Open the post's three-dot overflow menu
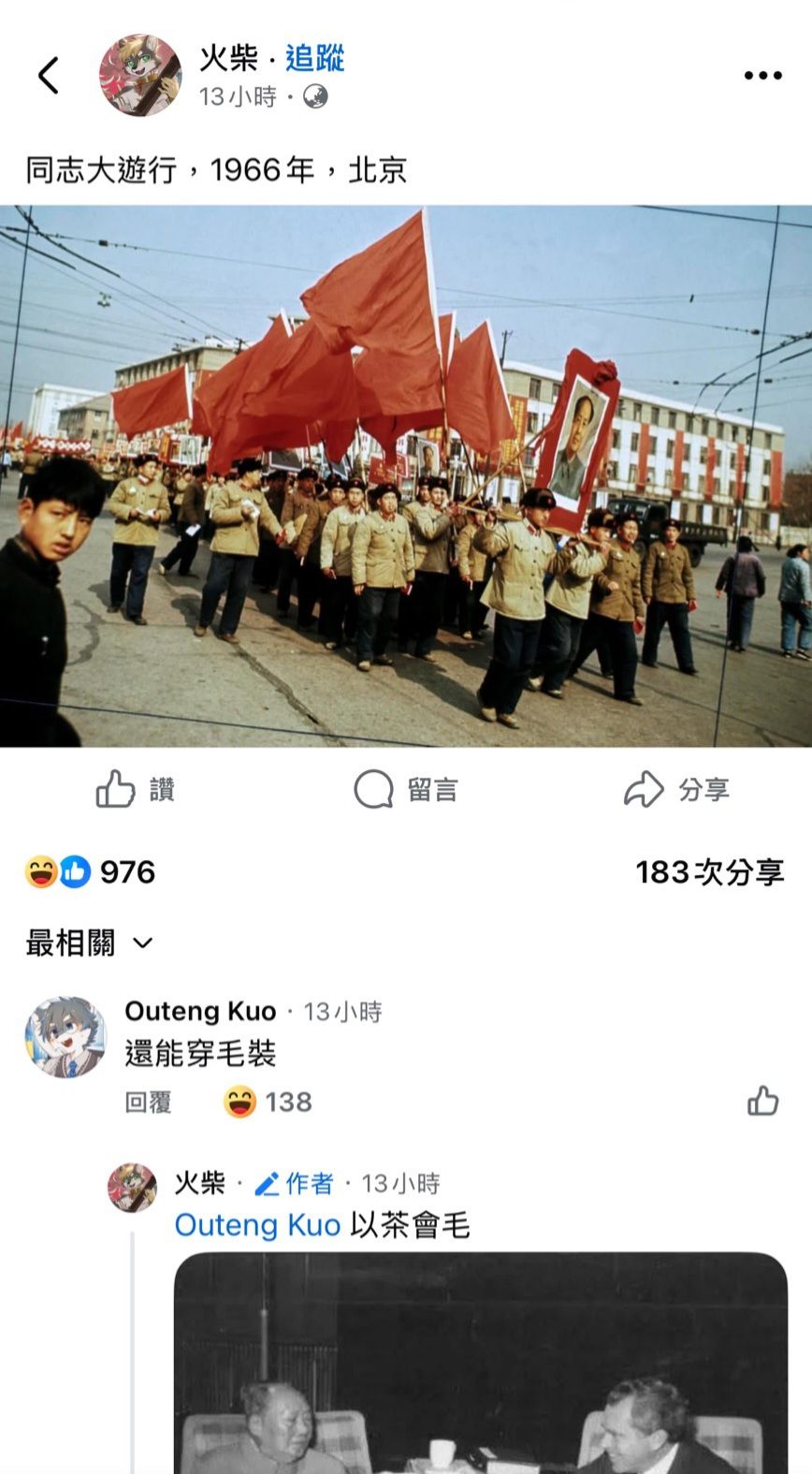 pos(762,76)
